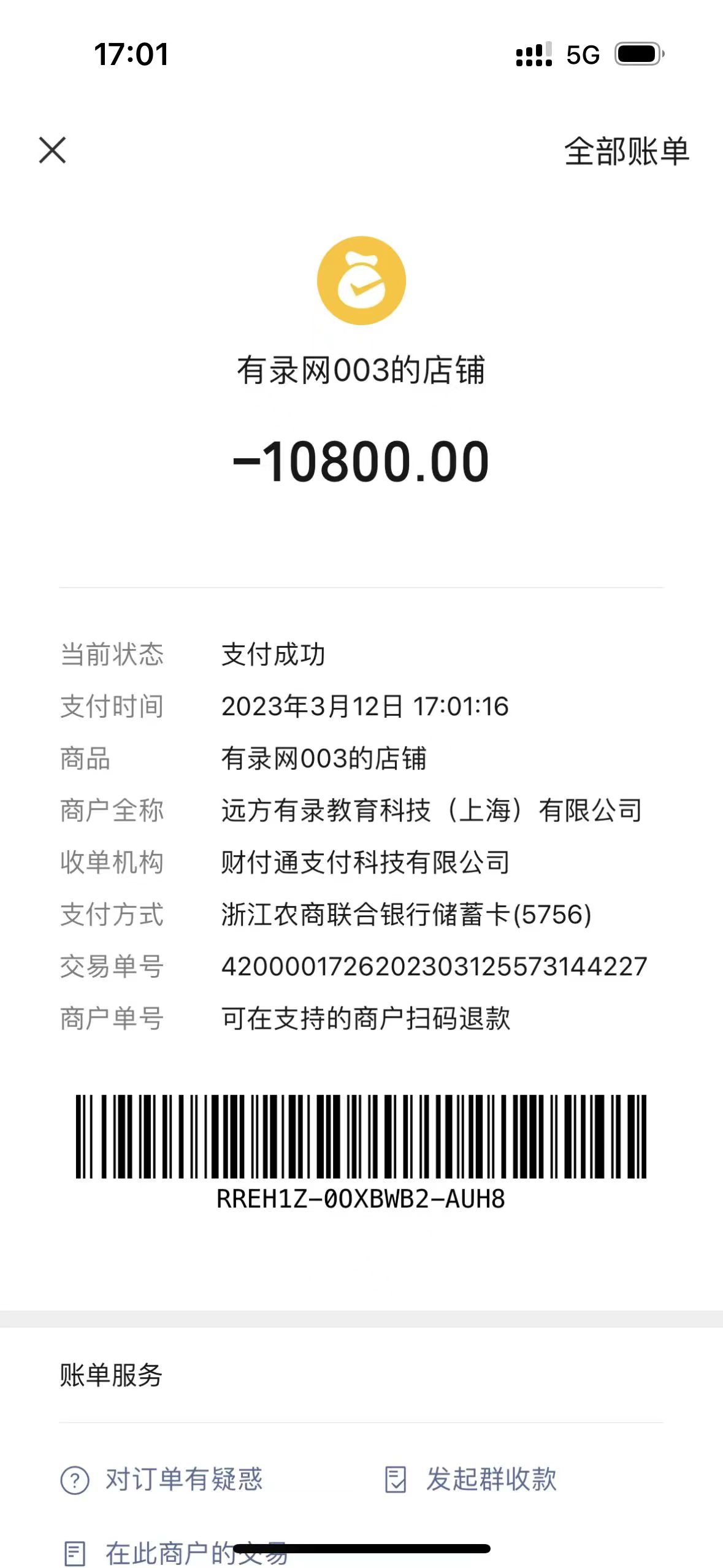Start 发起群收款 group collection

471,1479
